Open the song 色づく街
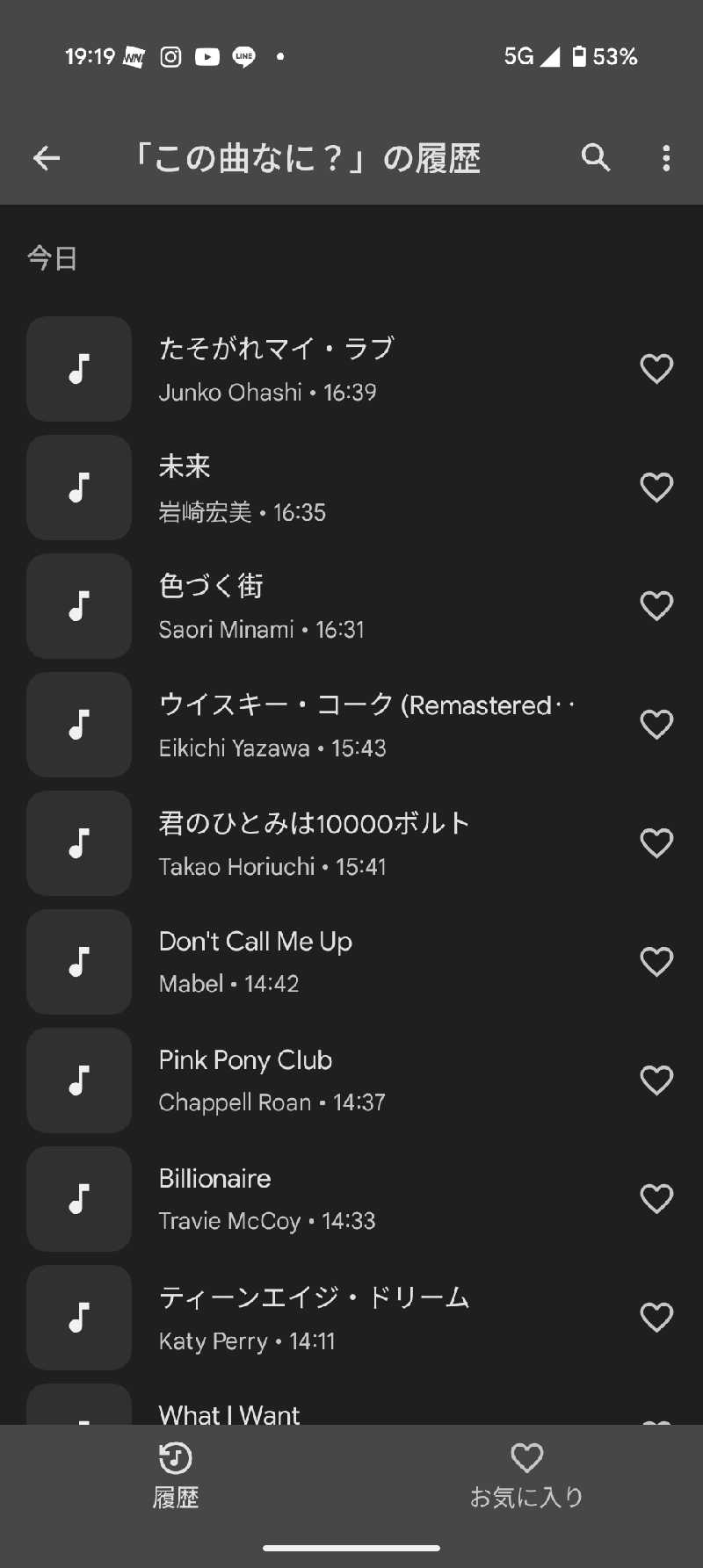The image size is (703, 1568). pos(351,606)
